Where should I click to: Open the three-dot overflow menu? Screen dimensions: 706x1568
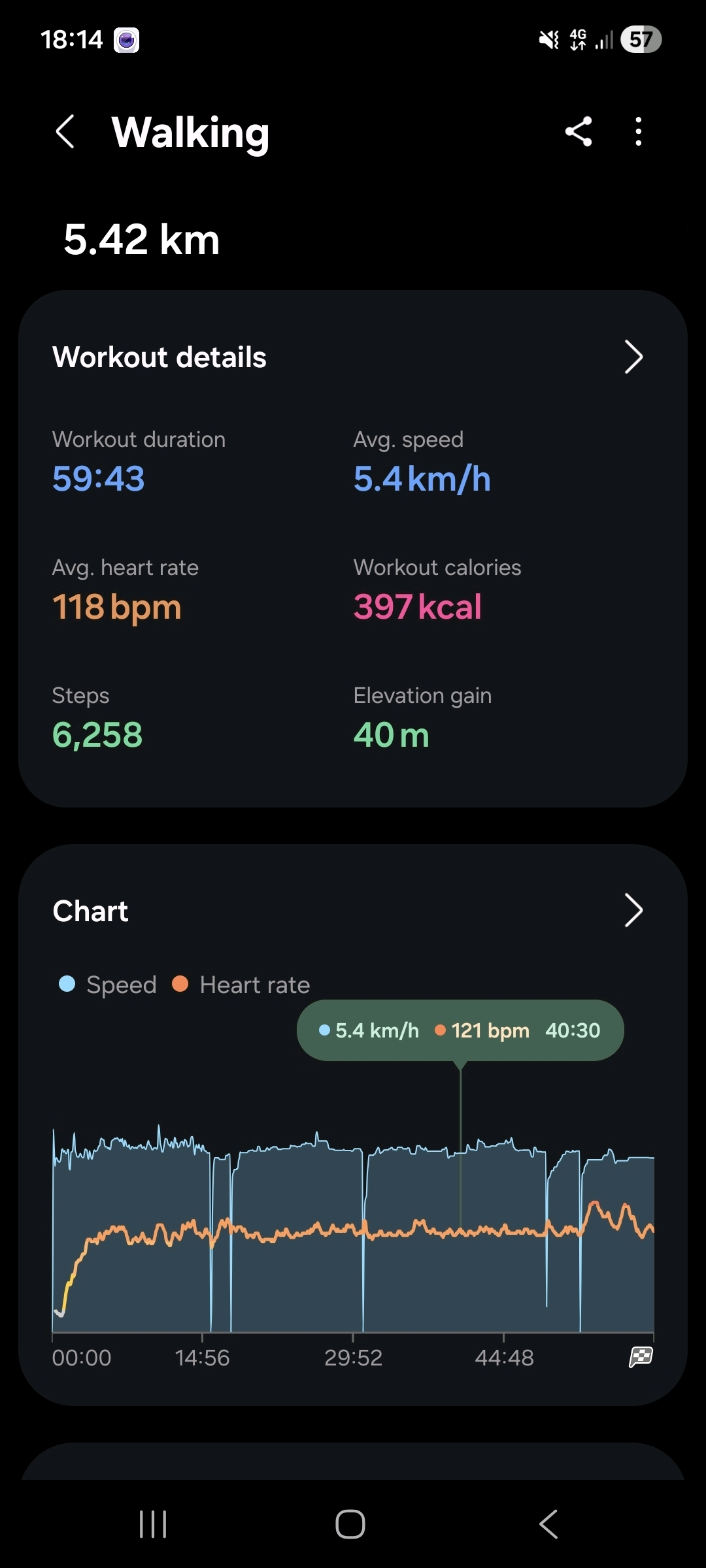point(639,132)
